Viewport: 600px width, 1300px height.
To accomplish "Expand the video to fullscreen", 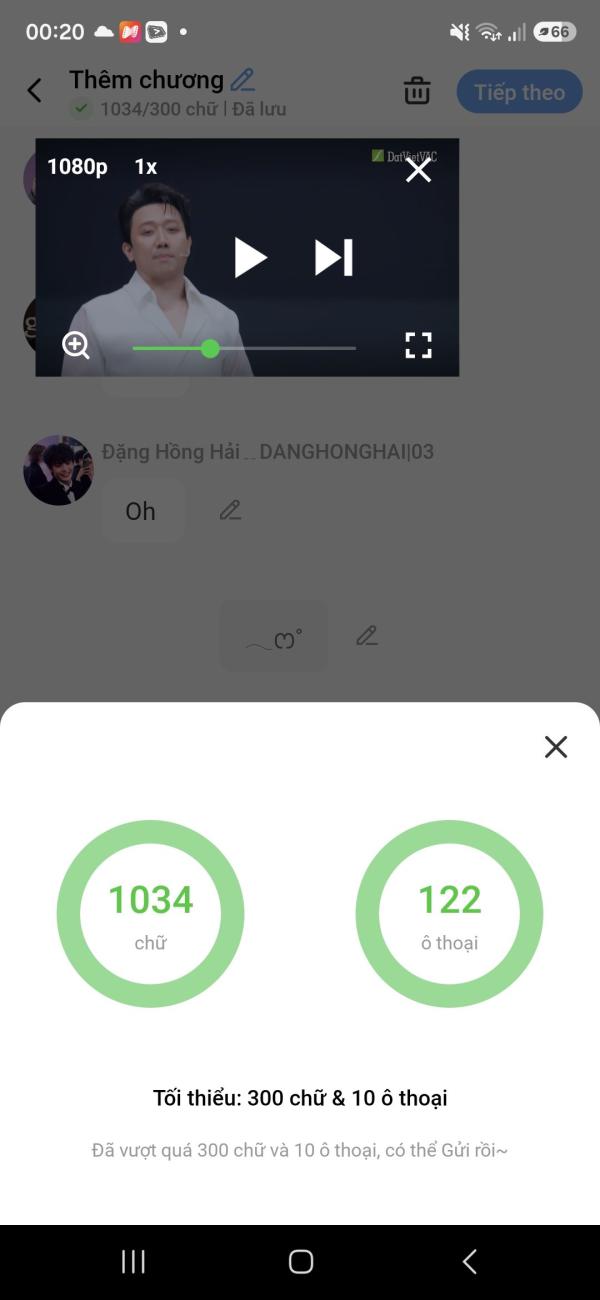I will tap(418, 345).
